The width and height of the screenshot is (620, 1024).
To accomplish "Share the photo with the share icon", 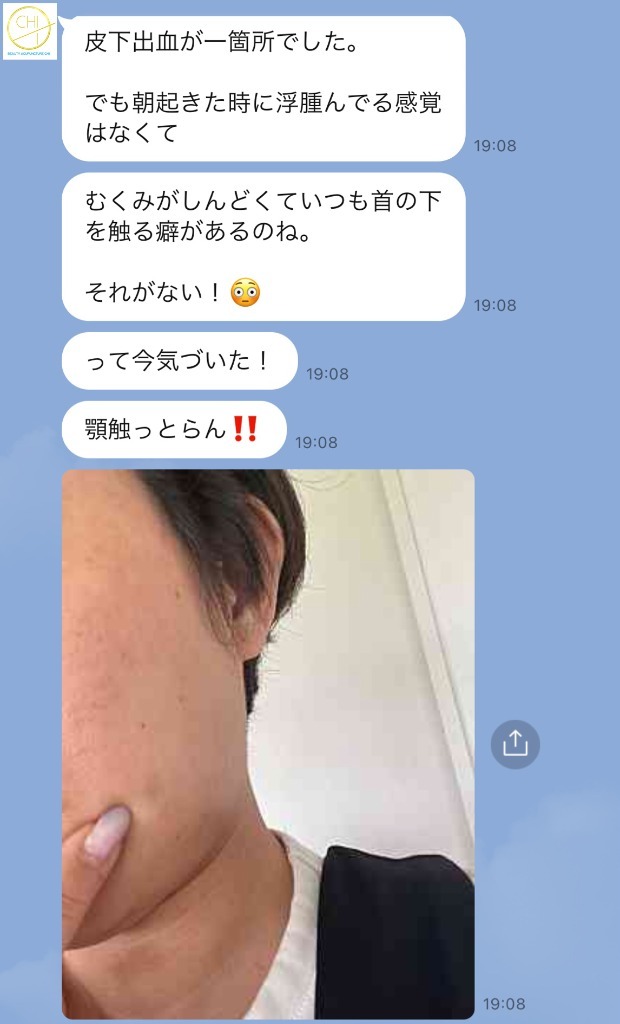I will click(515, 743).
